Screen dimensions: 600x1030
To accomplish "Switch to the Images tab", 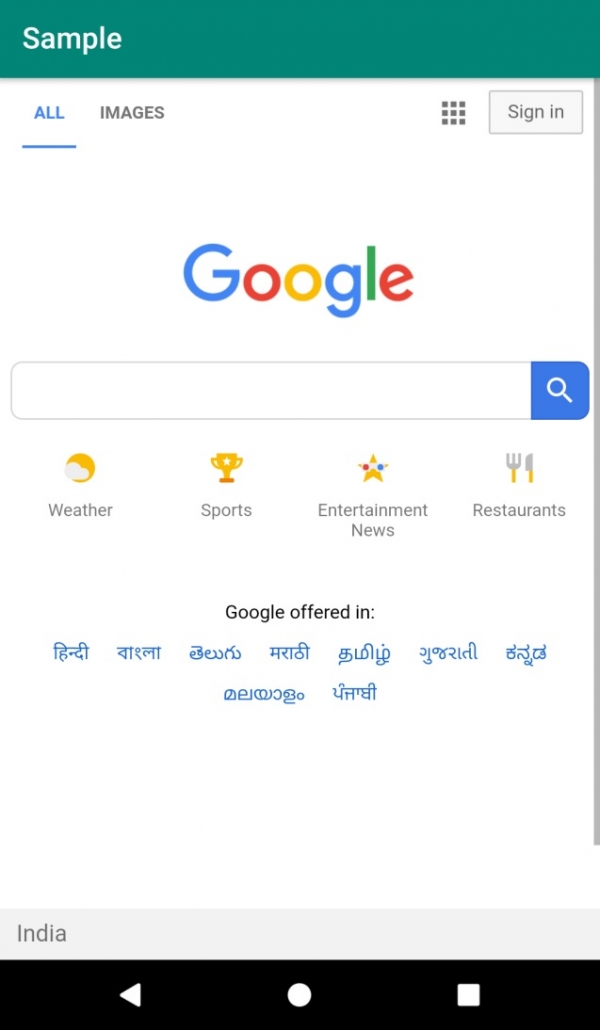I will point(132,113).
